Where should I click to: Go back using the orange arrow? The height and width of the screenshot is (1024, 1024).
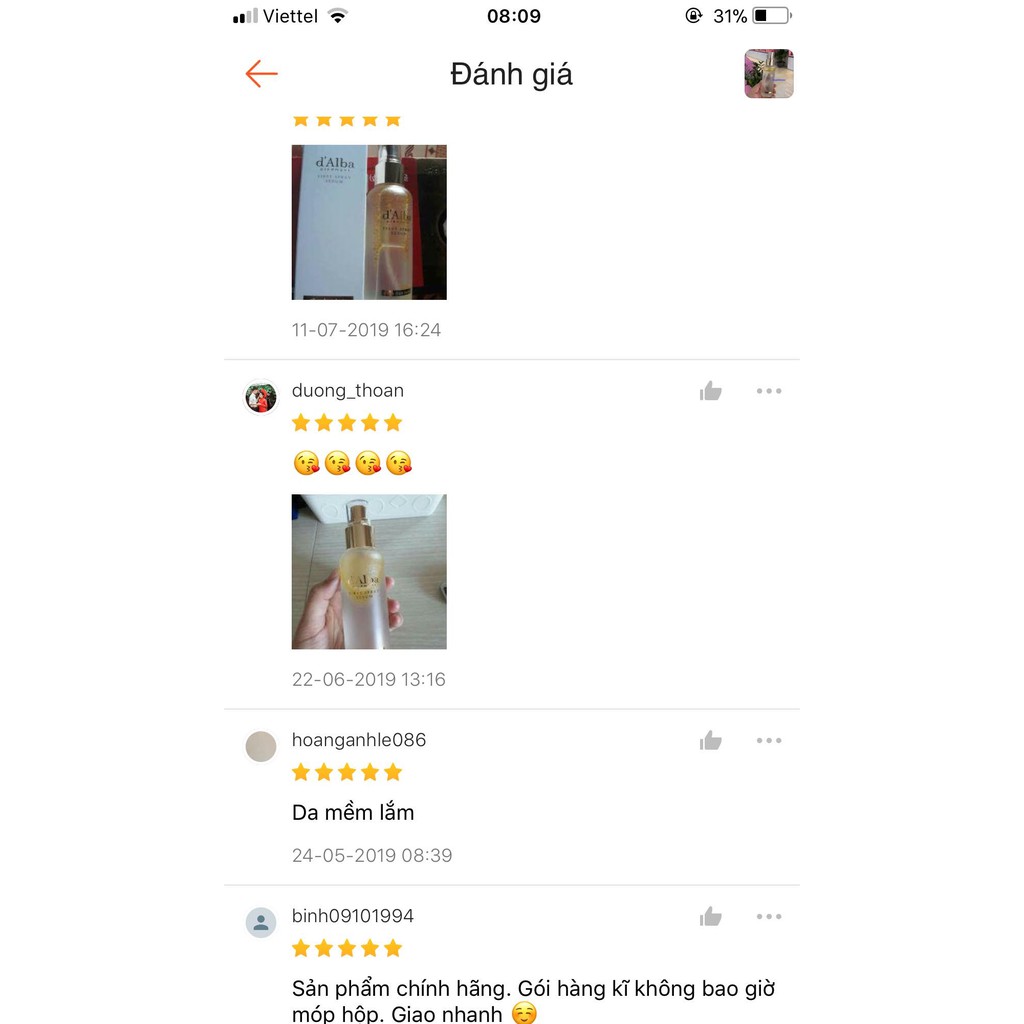[x=261, y=74]
